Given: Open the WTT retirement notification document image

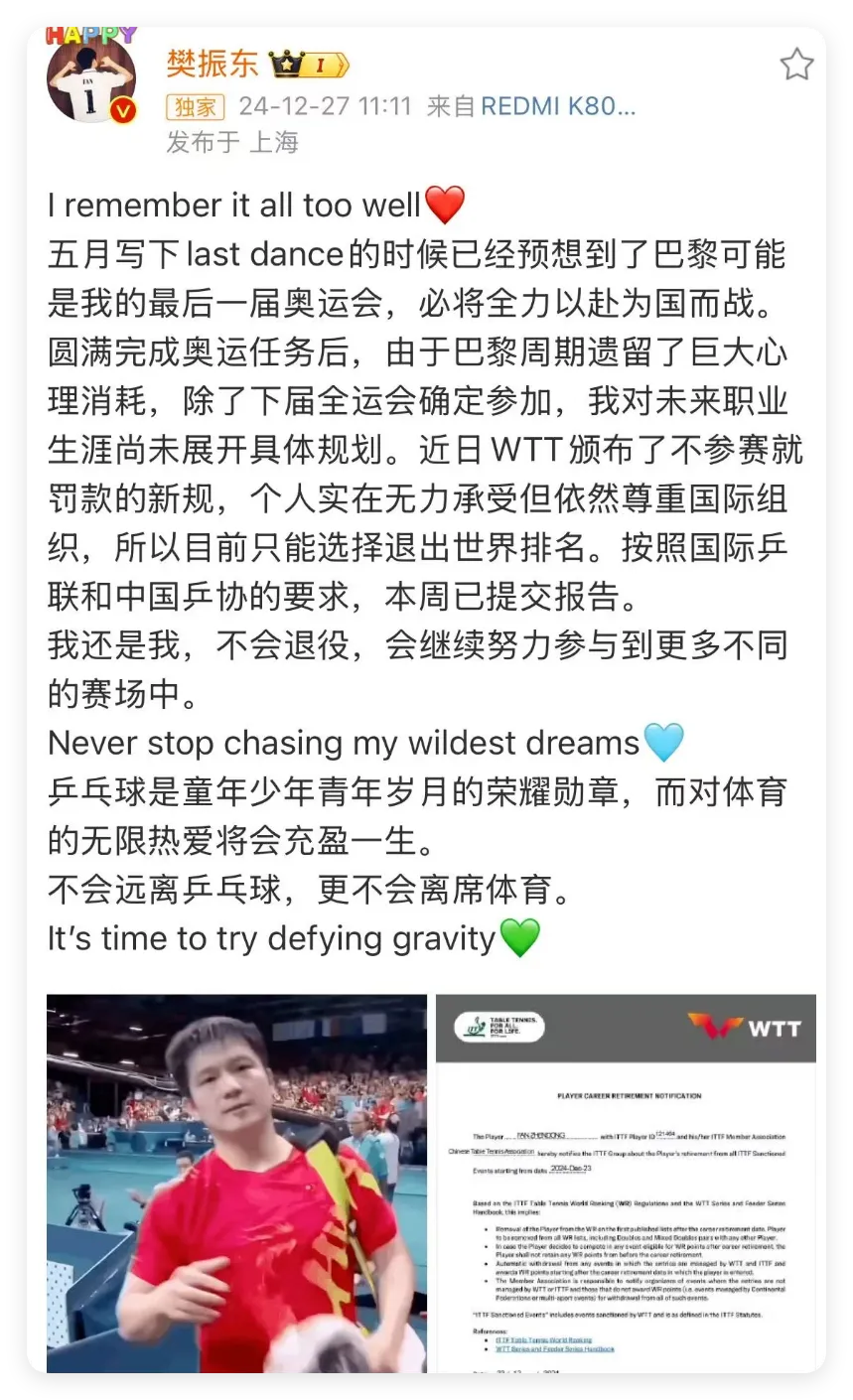Looking at the screenshot, I should tap(626, 1183).
